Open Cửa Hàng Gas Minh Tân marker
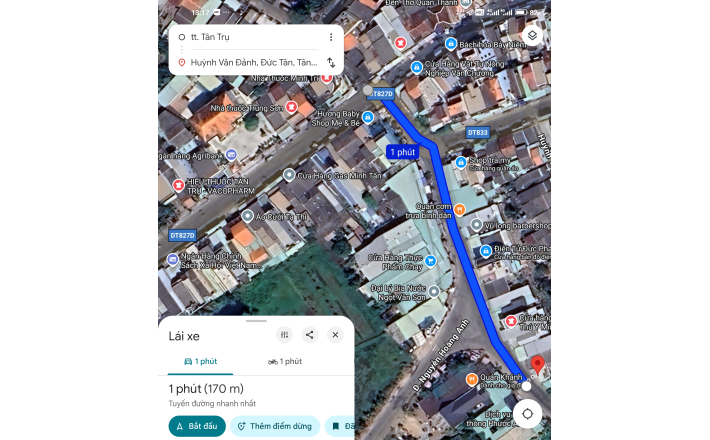Viewport: 710px width, 440px height. (x=289, y=174)
